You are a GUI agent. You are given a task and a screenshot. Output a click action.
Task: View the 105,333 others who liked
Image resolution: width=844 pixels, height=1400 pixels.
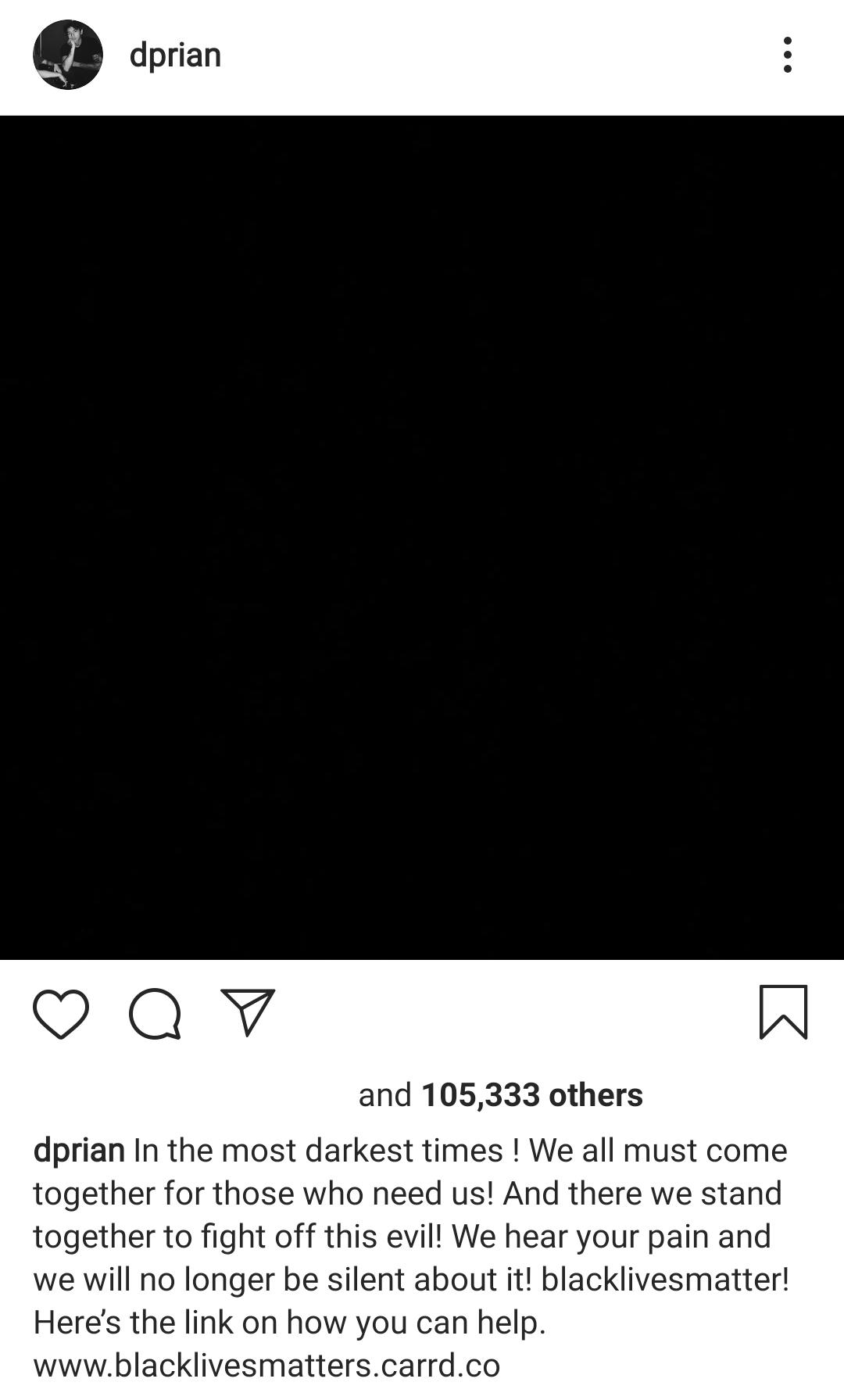point(531,1095)
